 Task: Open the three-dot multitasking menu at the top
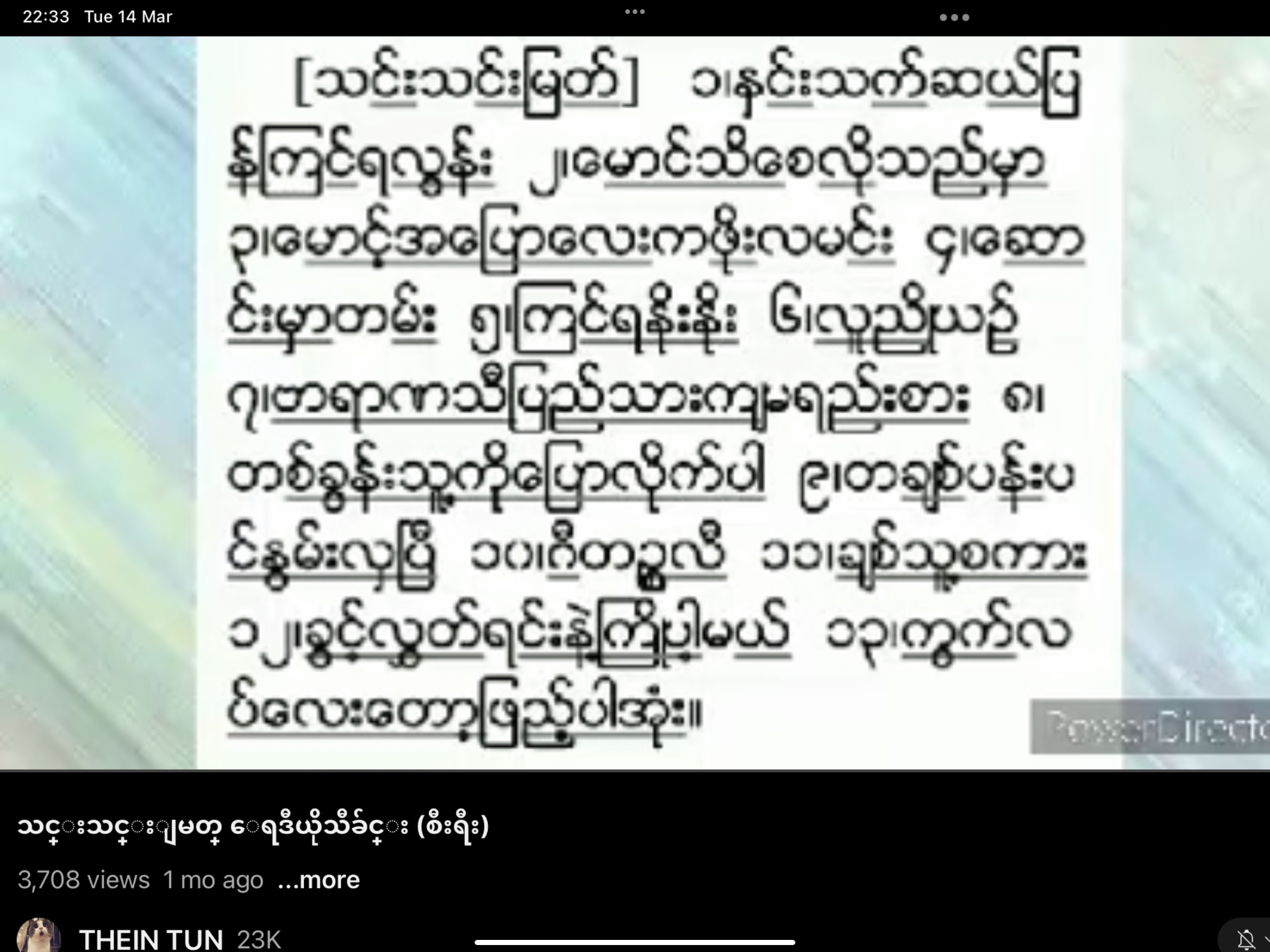coord(635,12)
